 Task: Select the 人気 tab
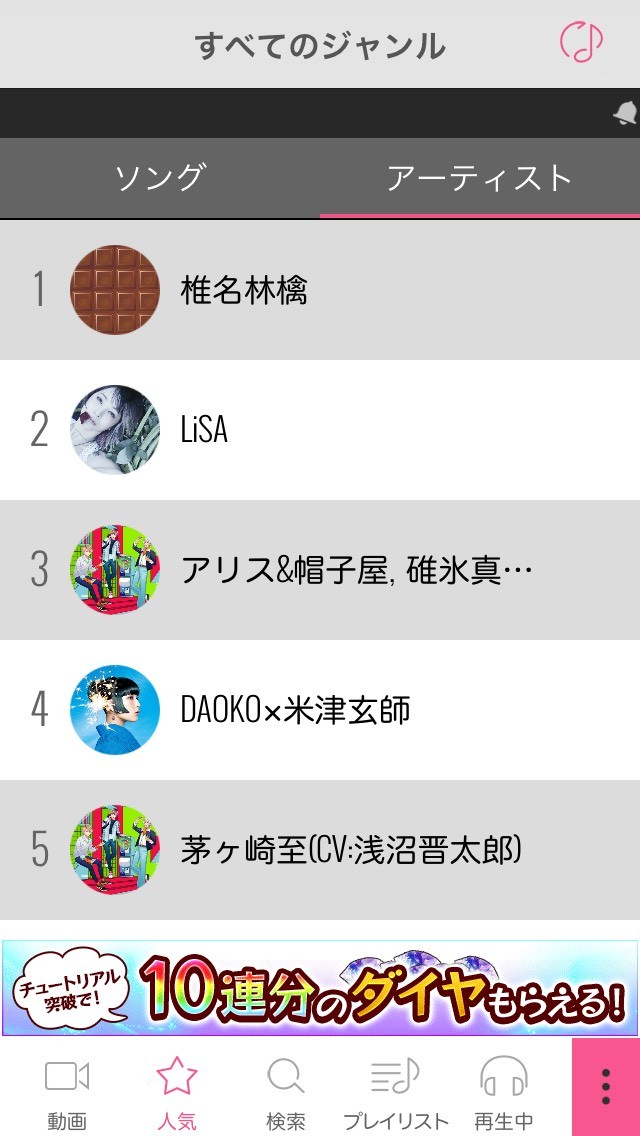pyautogui.click(x=177, y=1091)
